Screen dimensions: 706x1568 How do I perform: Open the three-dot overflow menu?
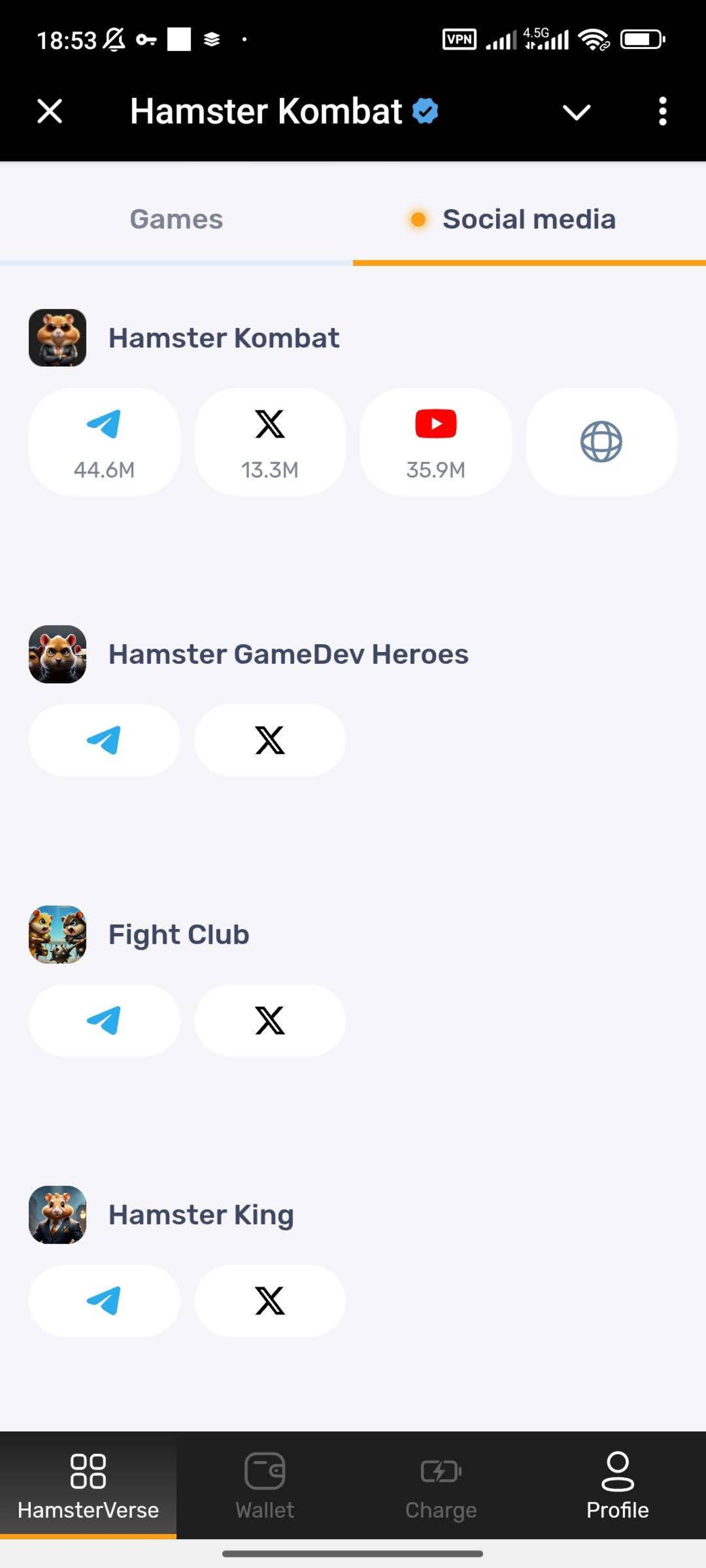point(663,111)
